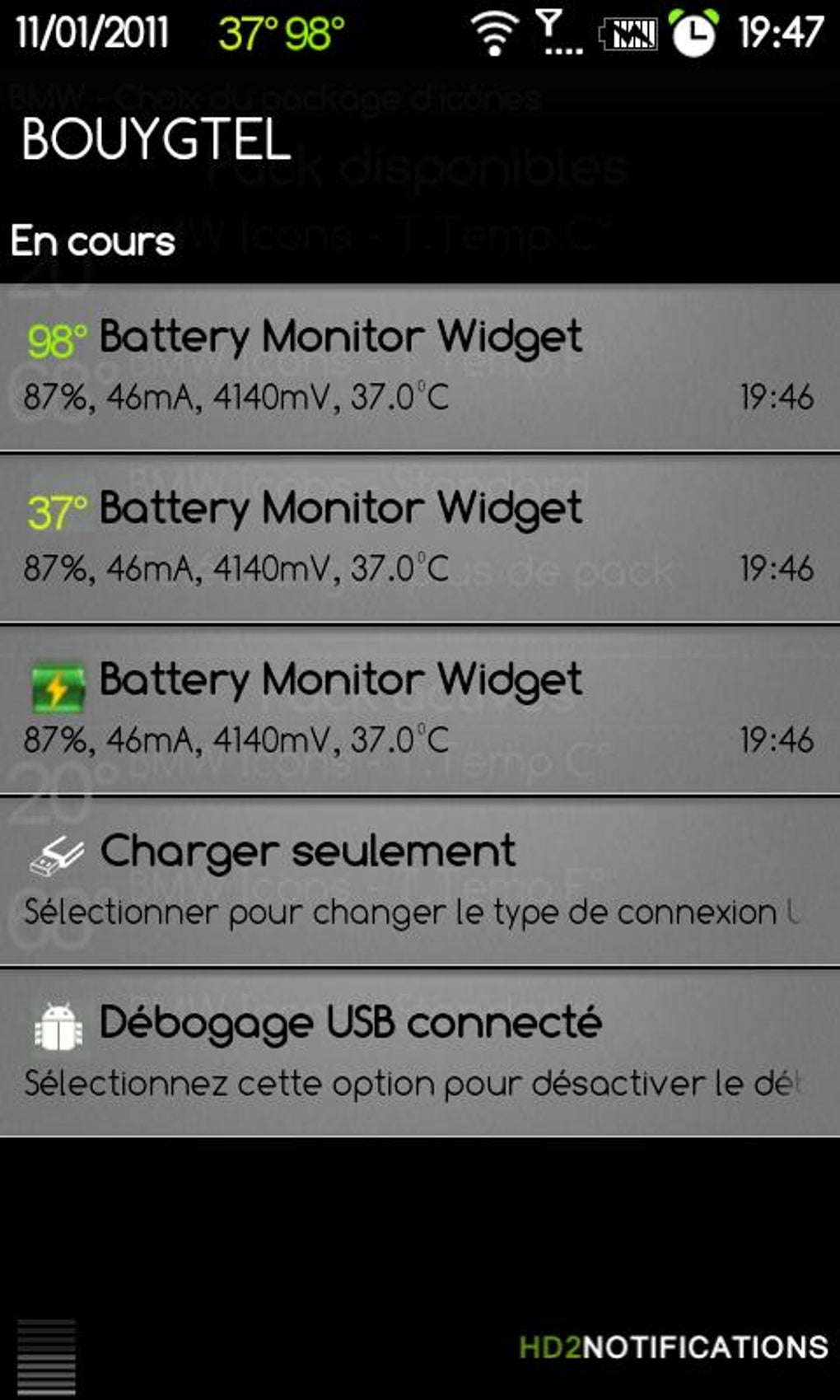Tap the date 11/01/2011

(x=93, y=33)
